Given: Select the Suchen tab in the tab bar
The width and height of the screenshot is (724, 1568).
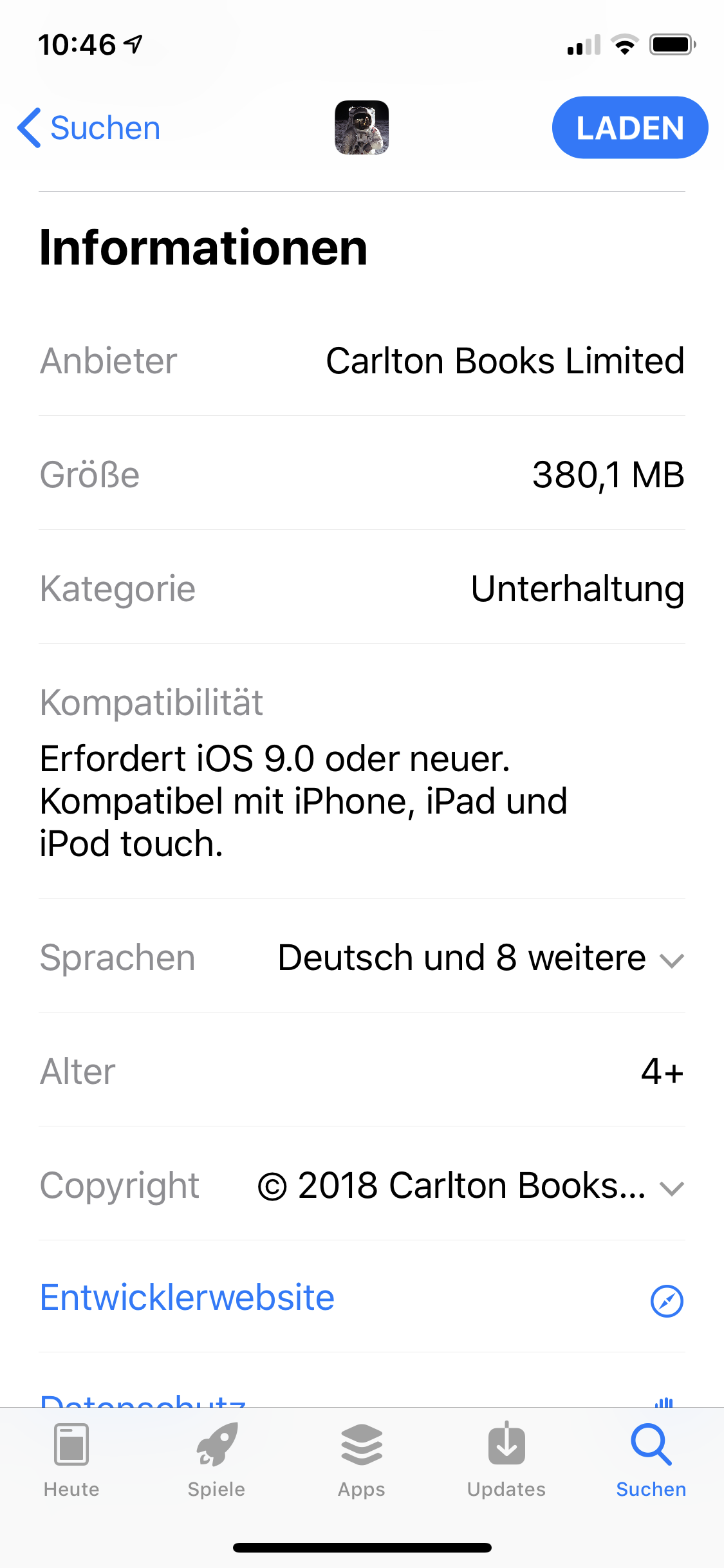Looking at the screenshot, I should tap(651, 1461).
